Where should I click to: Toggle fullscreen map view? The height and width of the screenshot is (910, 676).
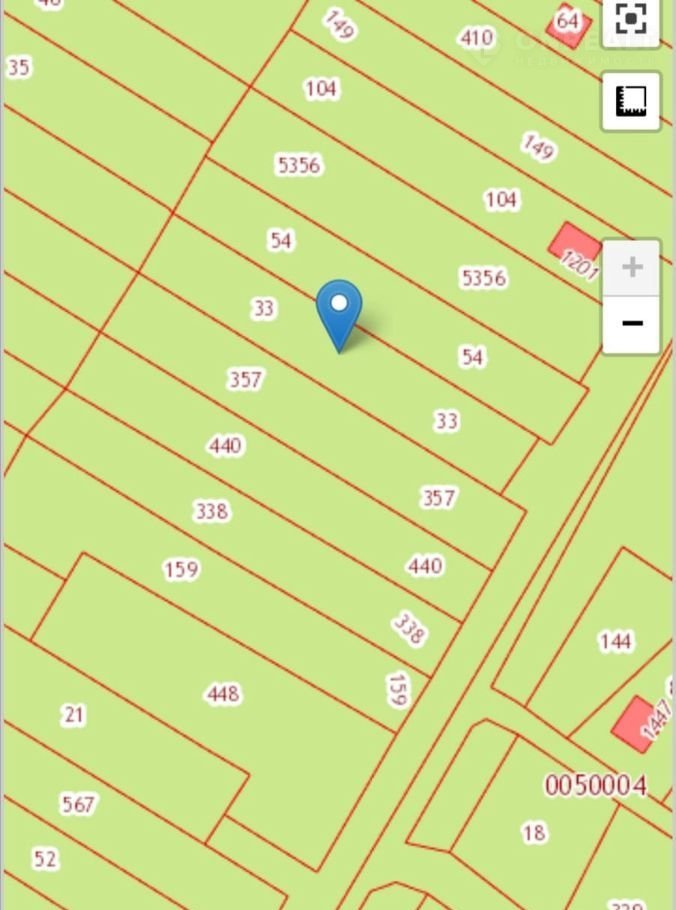pos(631,20)
